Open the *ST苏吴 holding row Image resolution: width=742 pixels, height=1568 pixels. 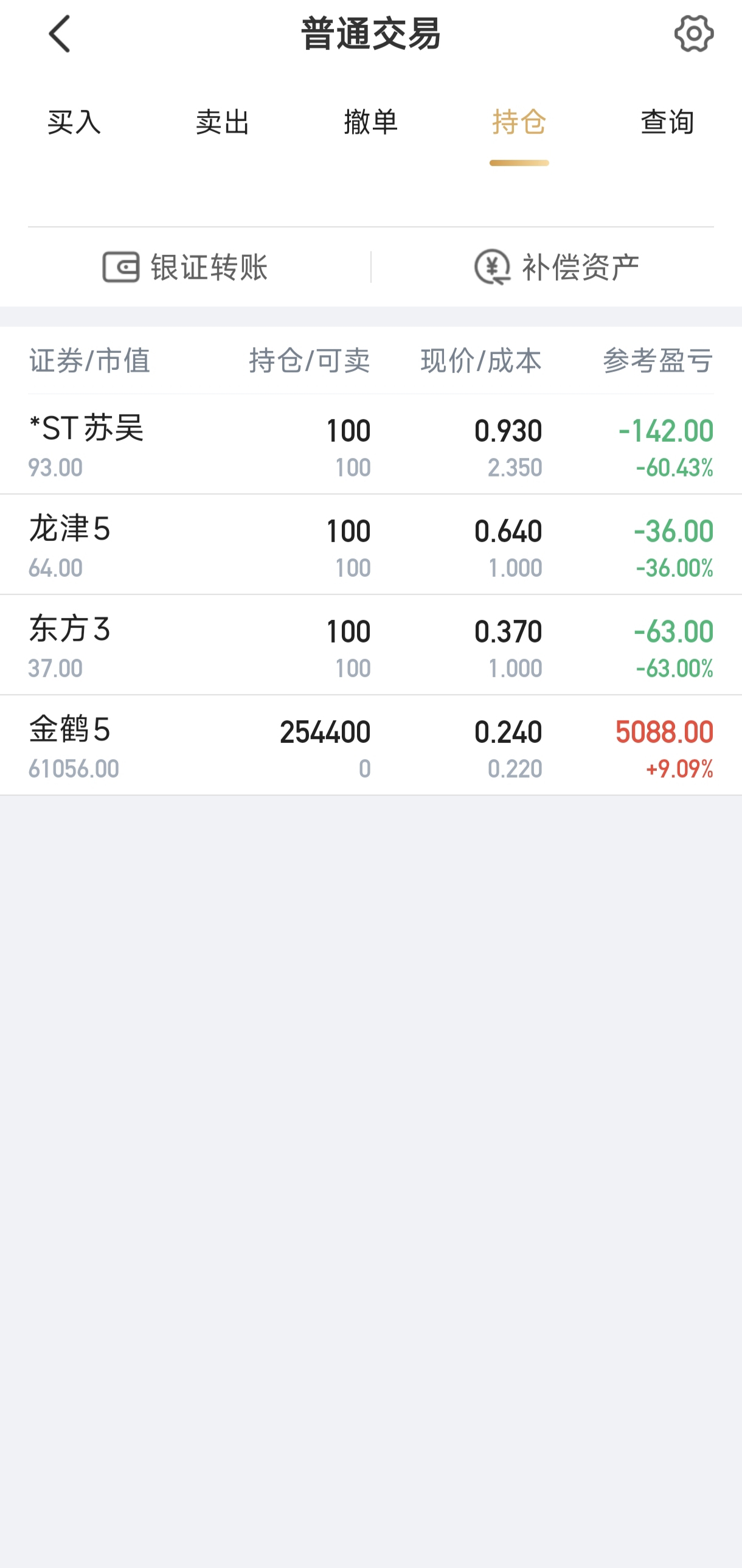point(371,444)
